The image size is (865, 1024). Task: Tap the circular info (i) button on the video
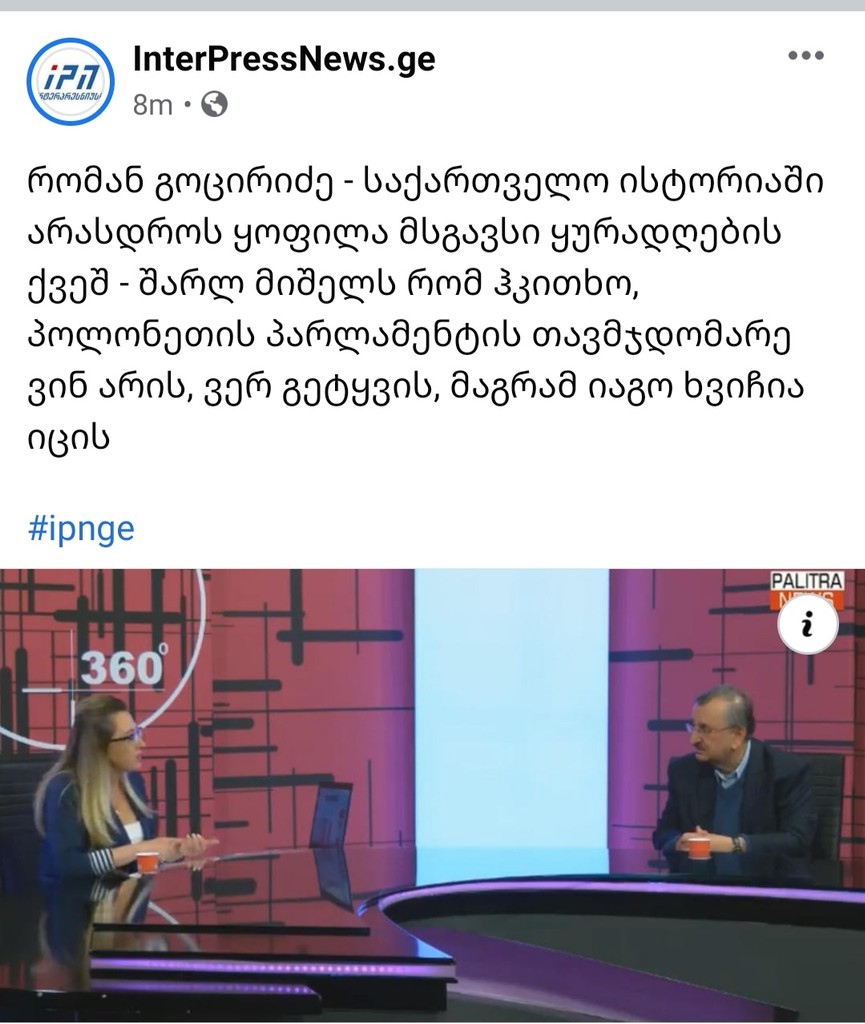(x=806, y=627)
